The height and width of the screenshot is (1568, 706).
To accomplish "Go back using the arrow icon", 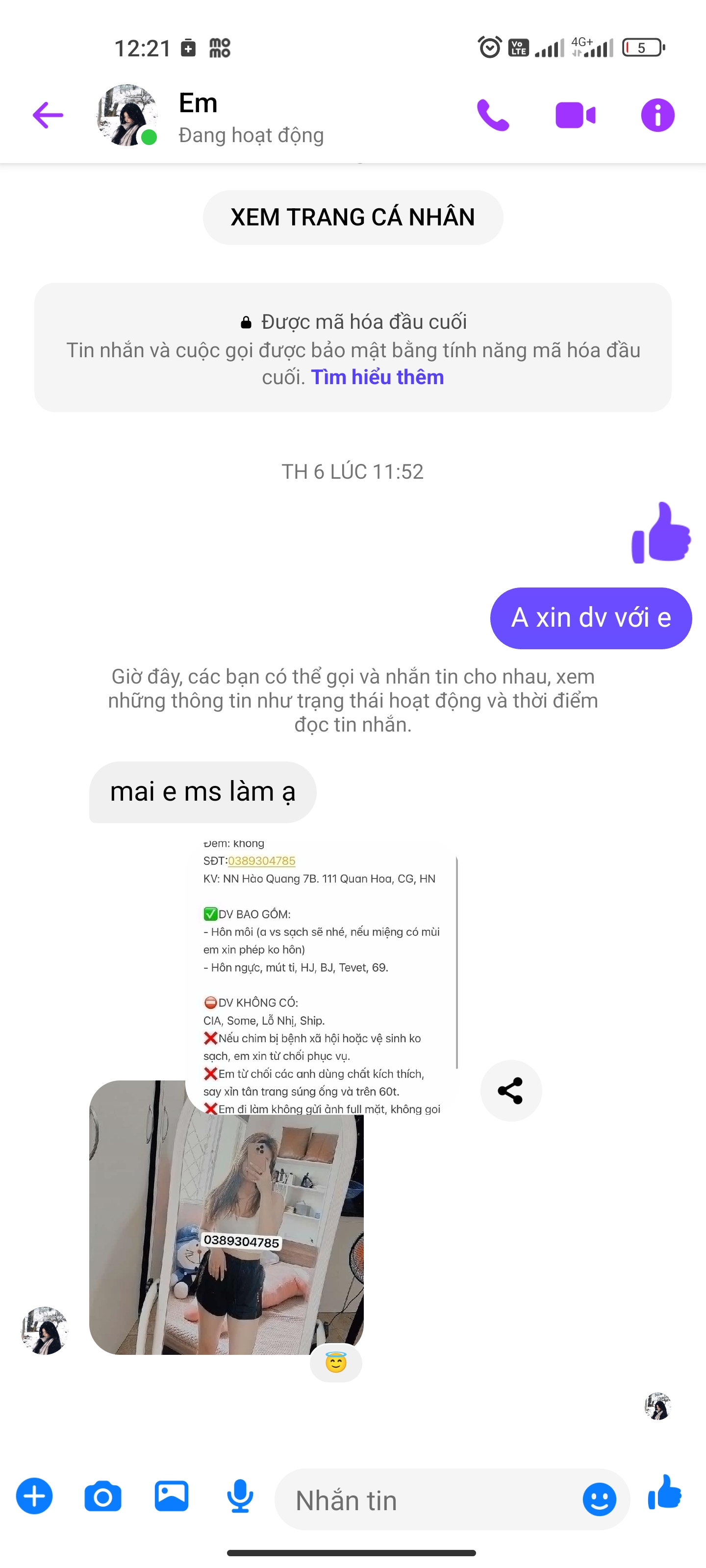I will [48, 115].
